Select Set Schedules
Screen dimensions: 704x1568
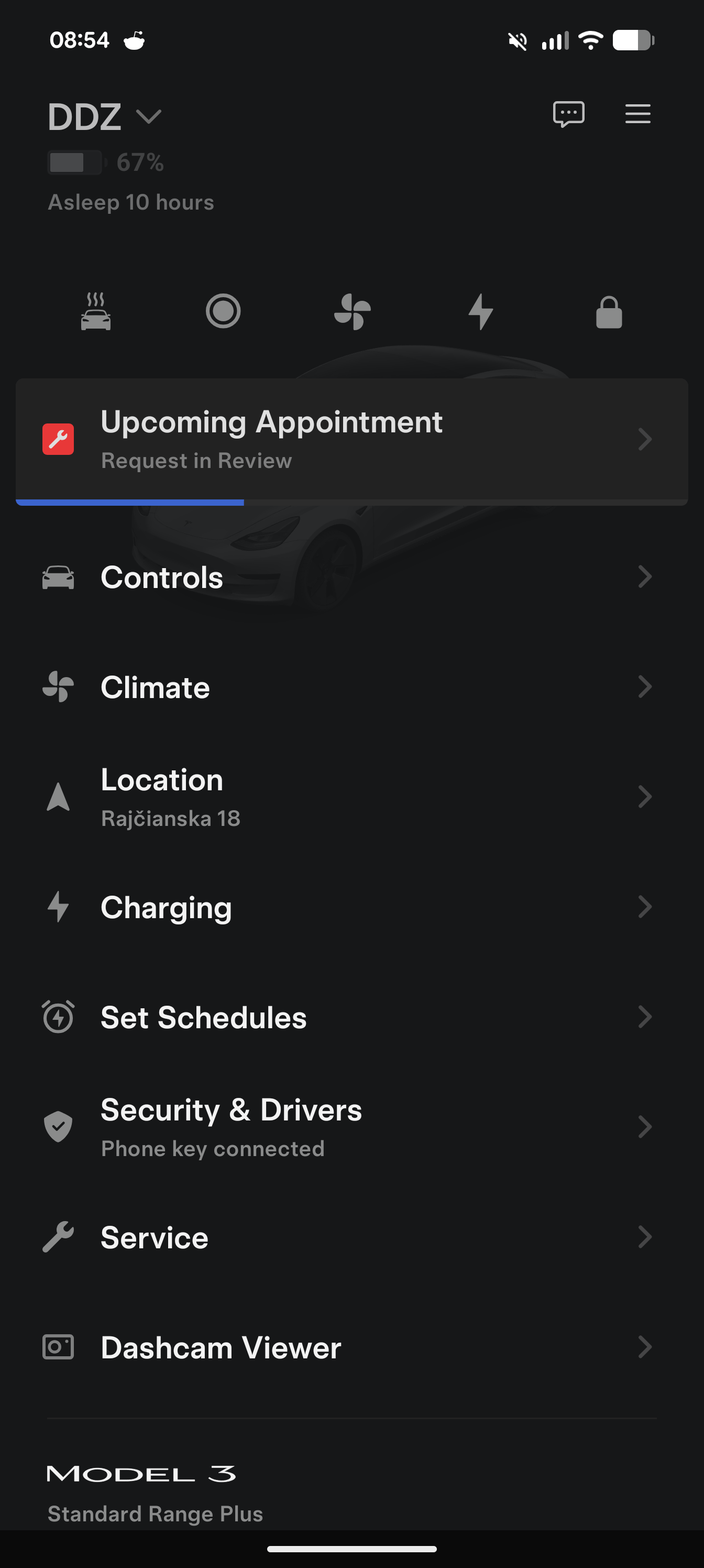pyautogui.click(x=351, y=1017)
